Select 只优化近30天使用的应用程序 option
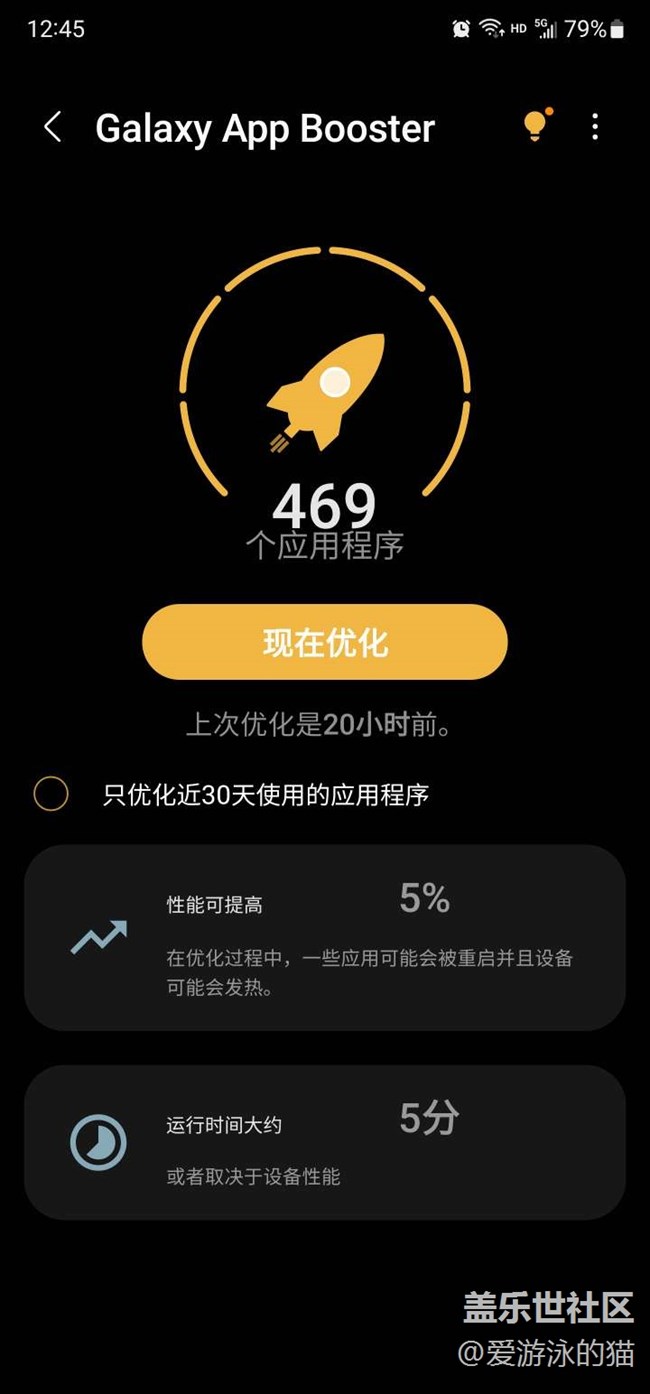The image size is (650, 1394). tap(51, 794)
